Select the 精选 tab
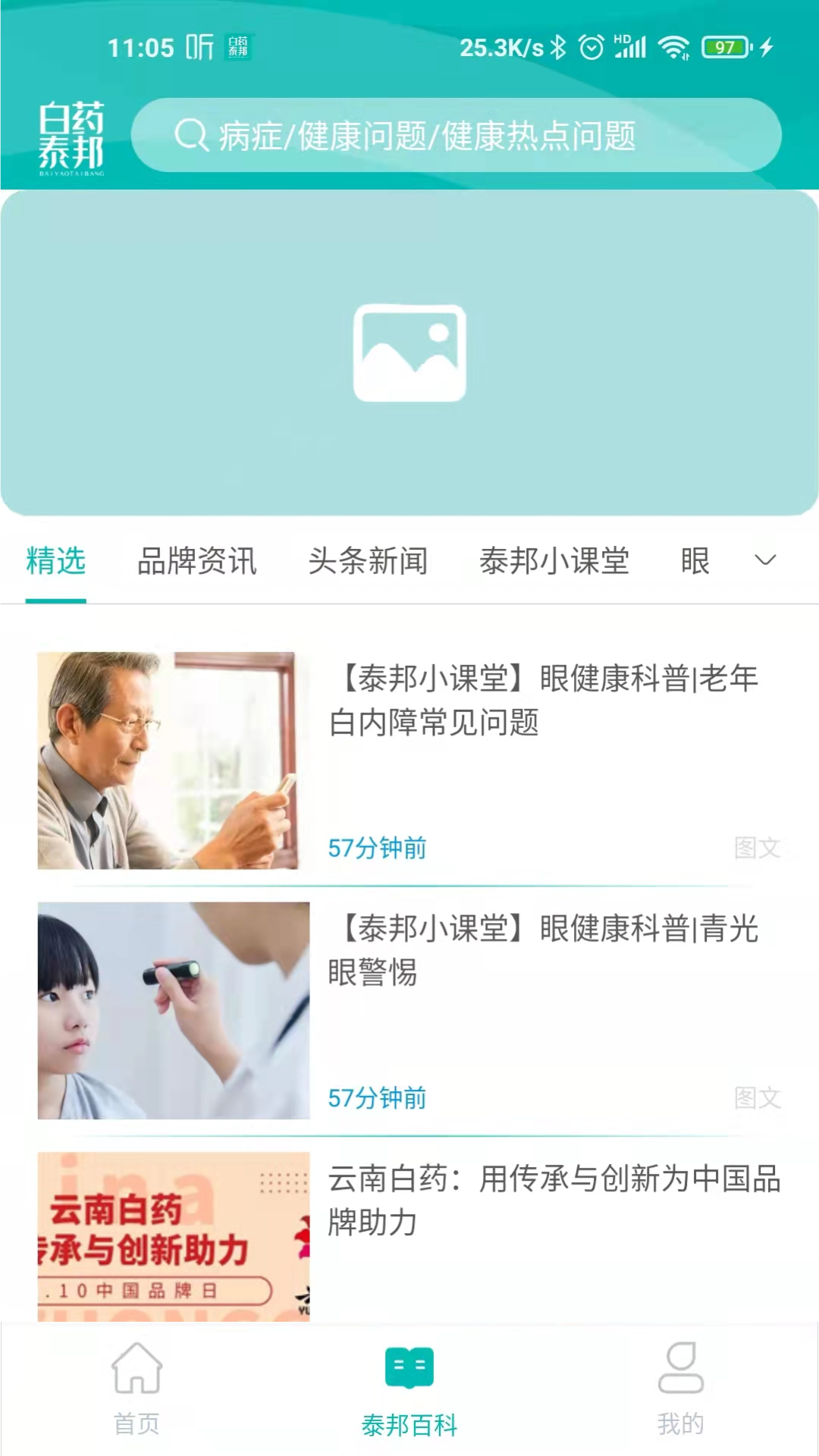The image size is (819, 1456). (55, 561)
